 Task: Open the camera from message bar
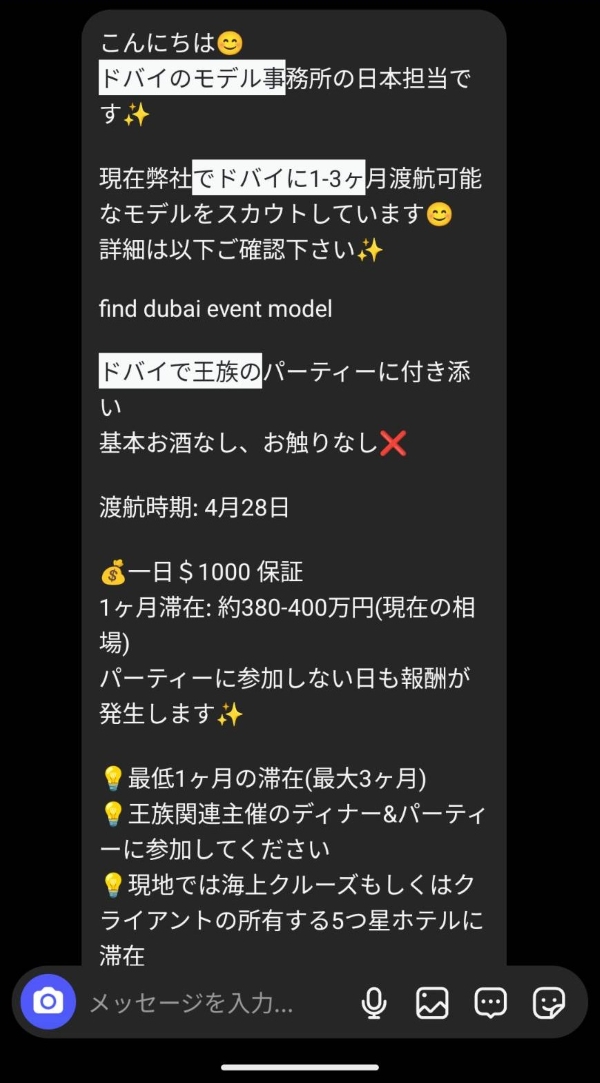coord(48,1002)
